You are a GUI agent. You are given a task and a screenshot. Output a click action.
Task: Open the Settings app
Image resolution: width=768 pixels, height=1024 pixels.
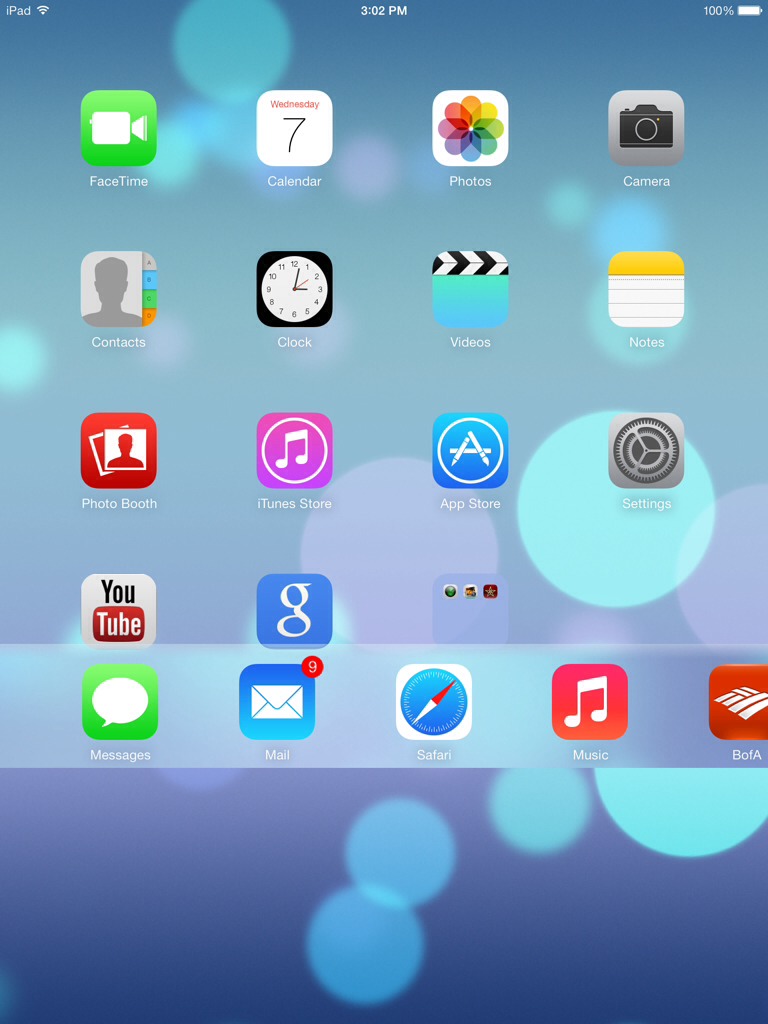click(647, 451)
